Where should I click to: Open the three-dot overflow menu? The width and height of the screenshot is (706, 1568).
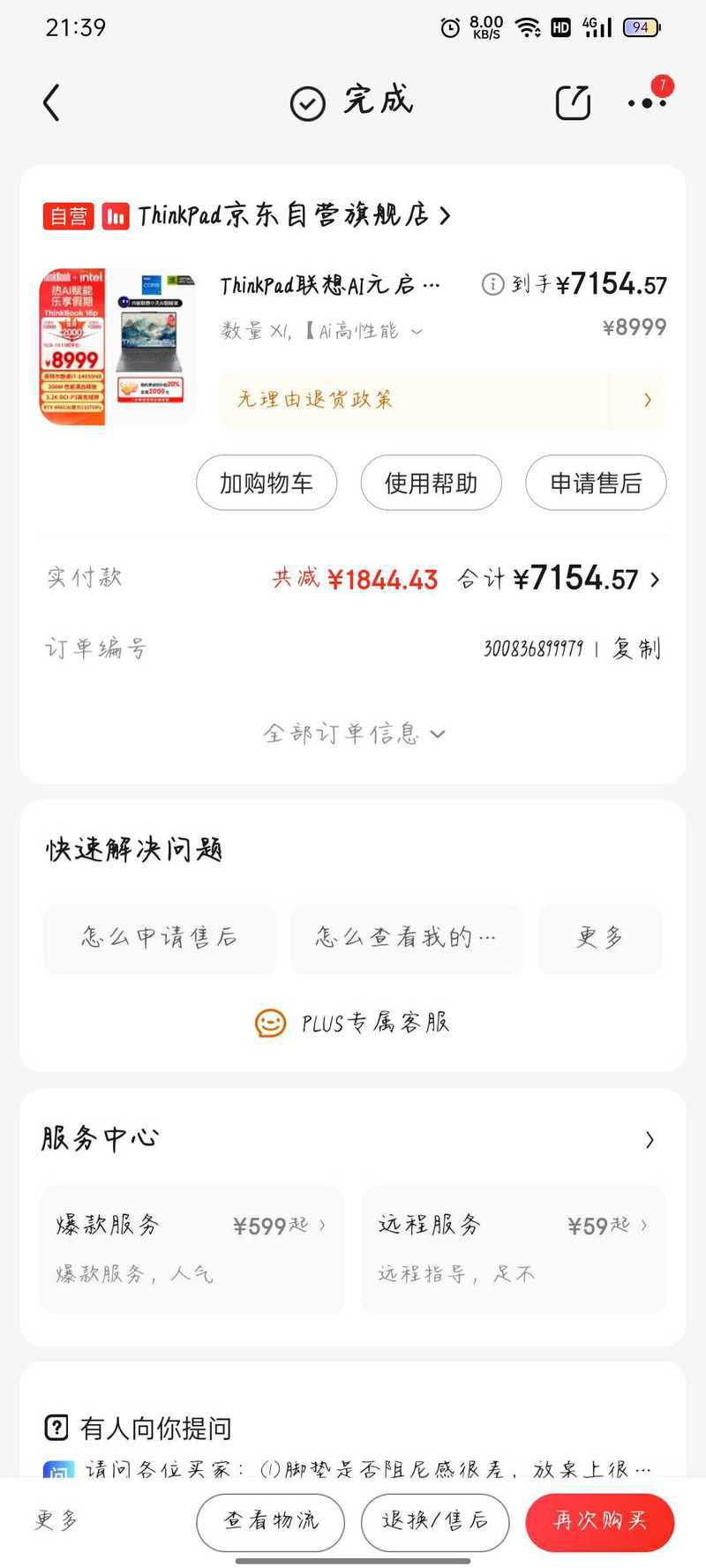point(647,103)
